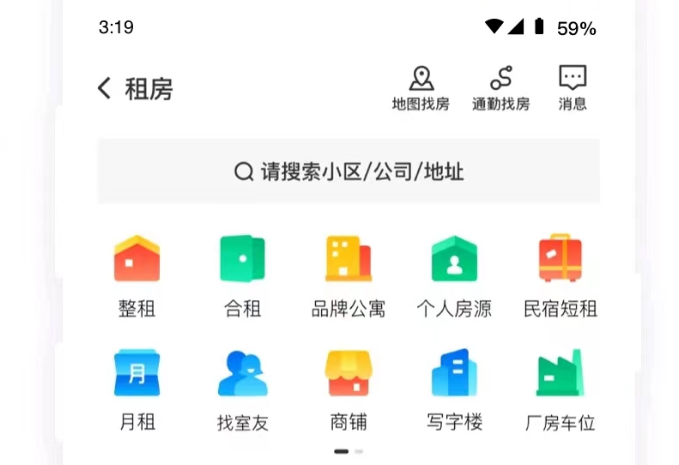Open 找室友 roommate finder
Viewport: 679px width, 465px height.
(243, 390)
